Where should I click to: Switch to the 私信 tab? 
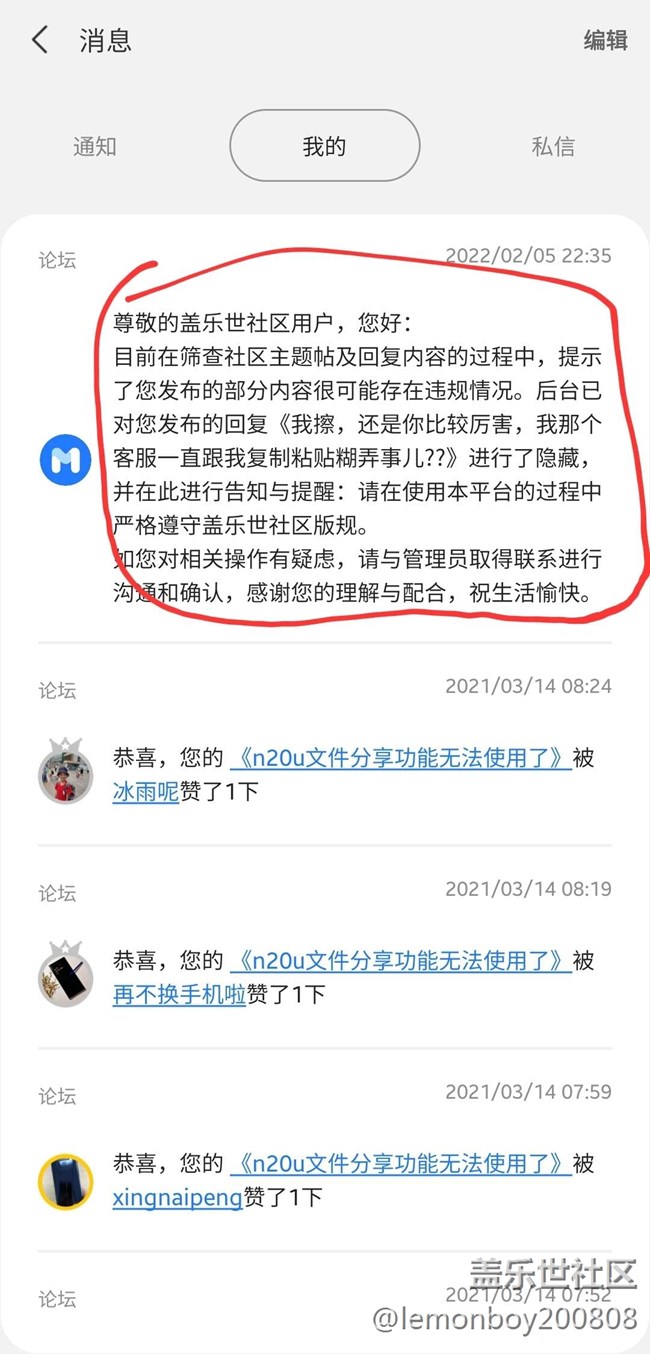553,146
